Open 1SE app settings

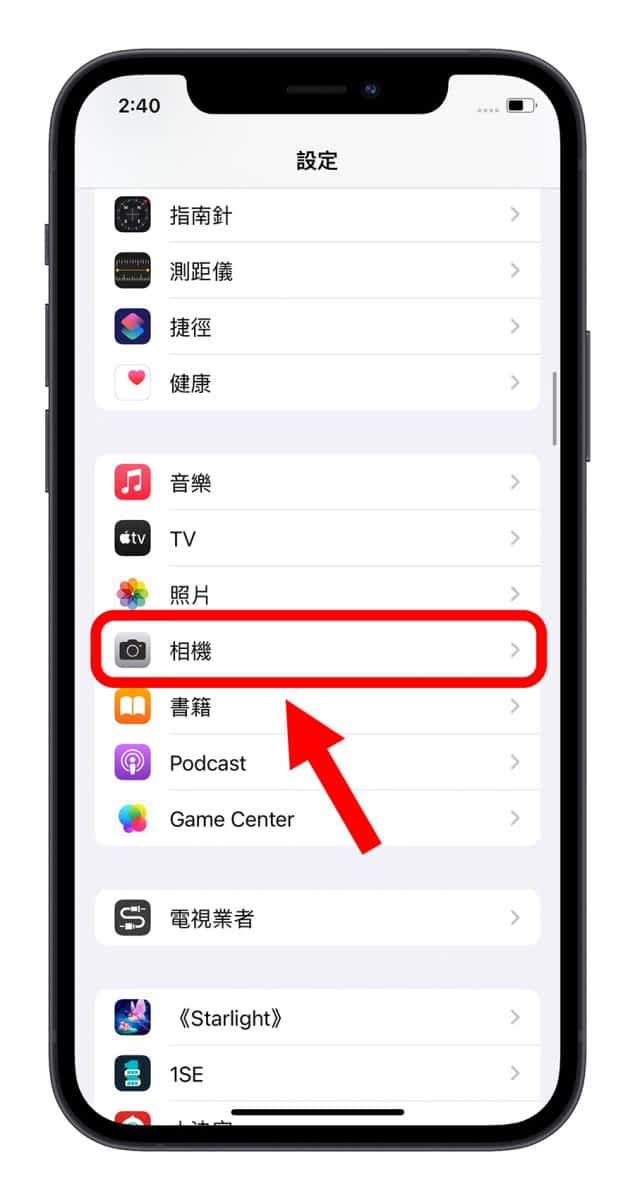(x=316, y=1074)
